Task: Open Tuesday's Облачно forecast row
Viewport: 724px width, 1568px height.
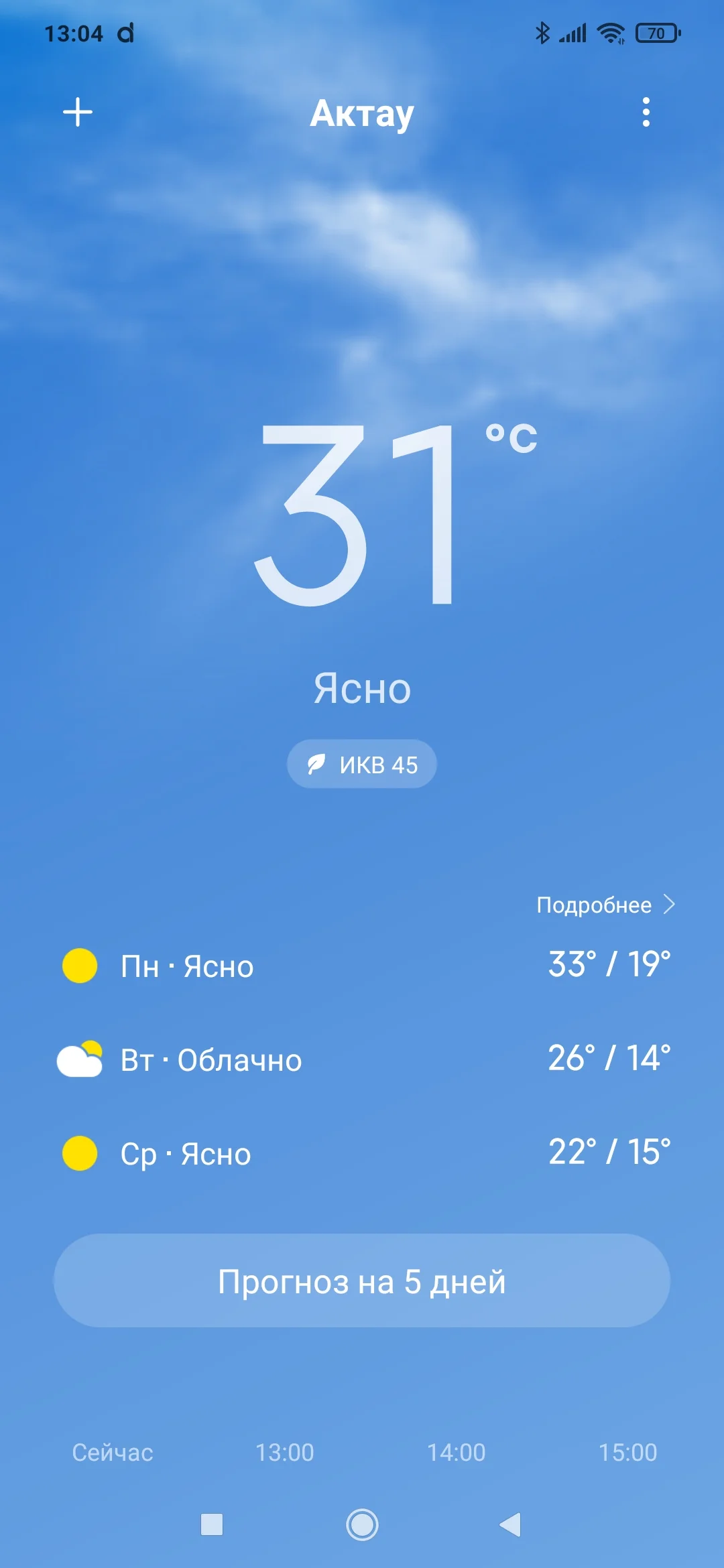Action: click(x=362, y=1059)
